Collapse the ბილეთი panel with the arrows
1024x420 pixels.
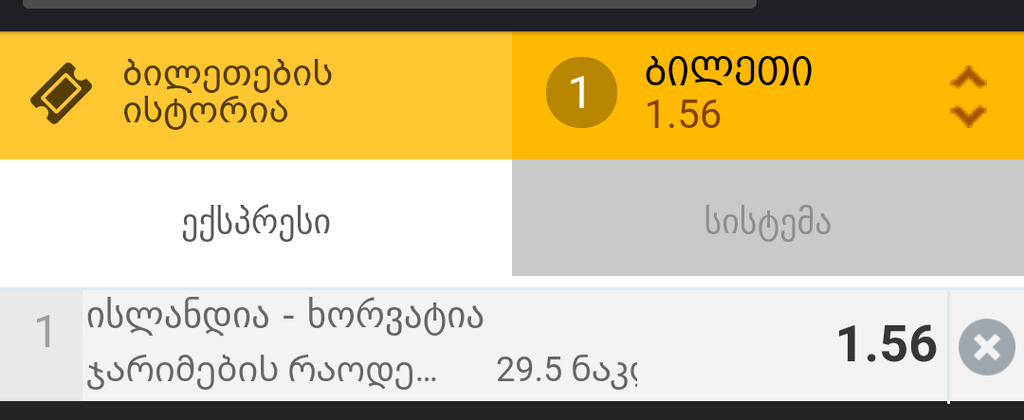pos(966,96)
